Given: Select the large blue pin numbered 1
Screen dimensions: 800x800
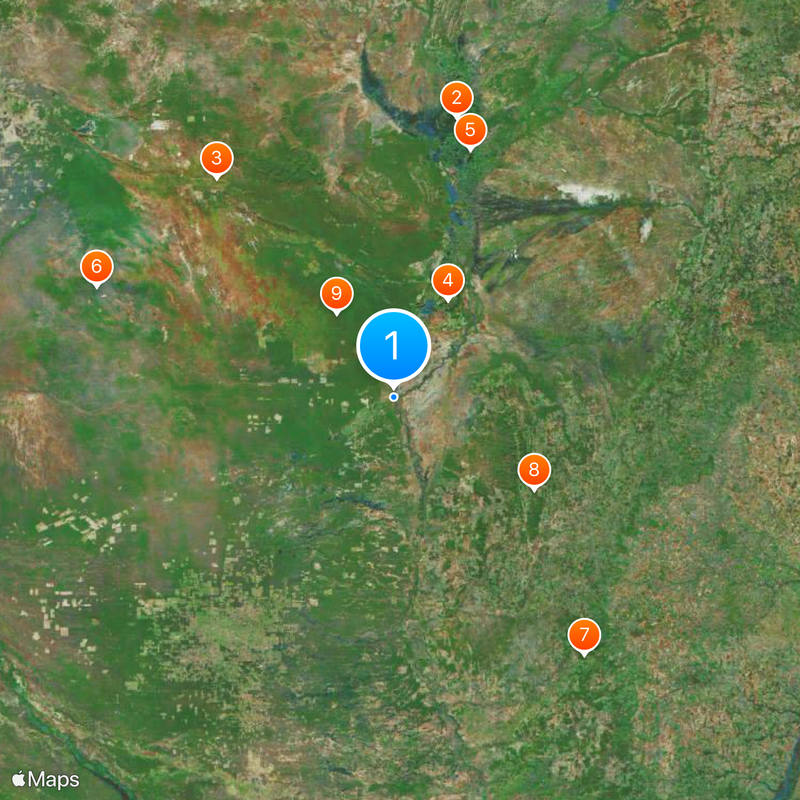Looking at the screenshot, I should pos(393,345).
